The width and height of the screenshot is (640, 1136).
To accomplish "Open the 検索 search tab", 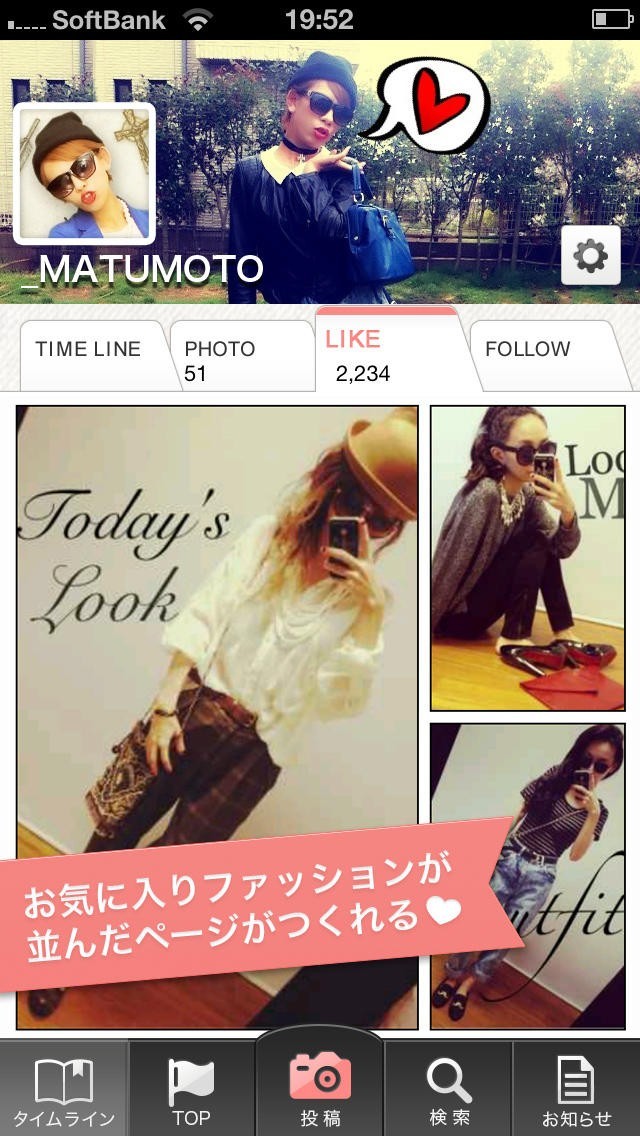I will [449, 1092].
